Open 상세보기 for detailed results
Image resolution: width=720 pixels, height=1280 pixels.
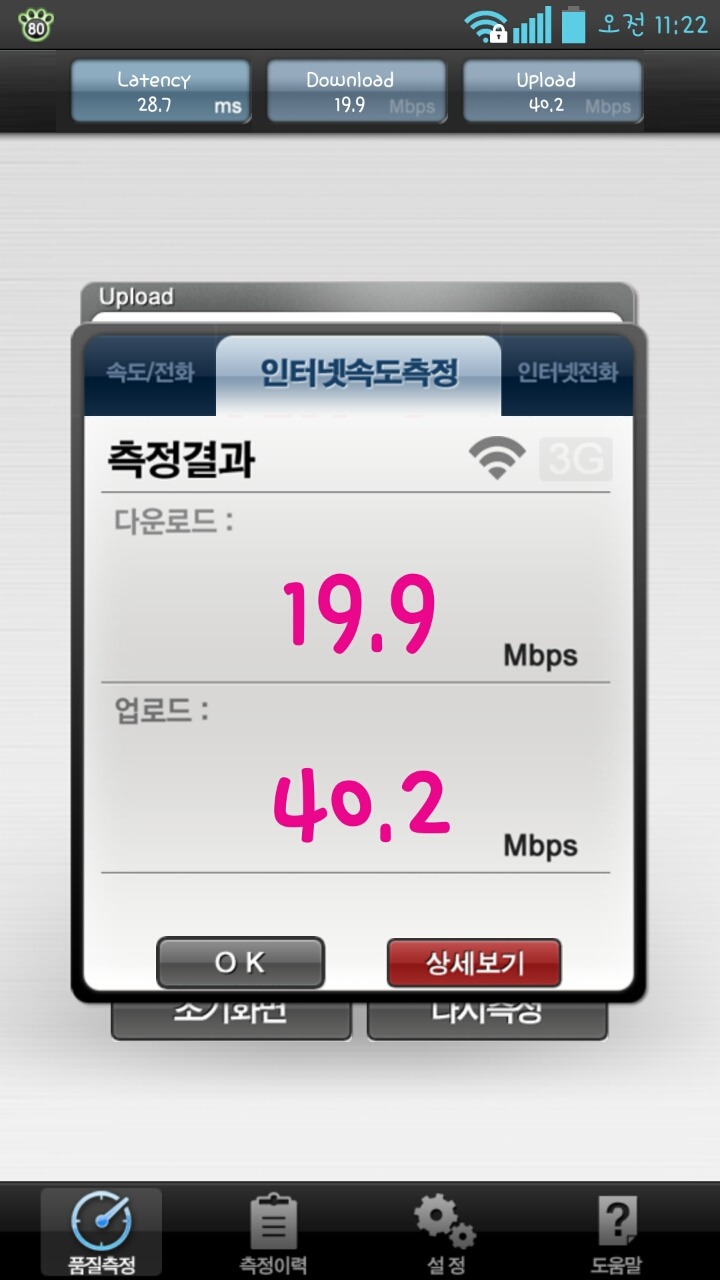[x=474, y=963]
